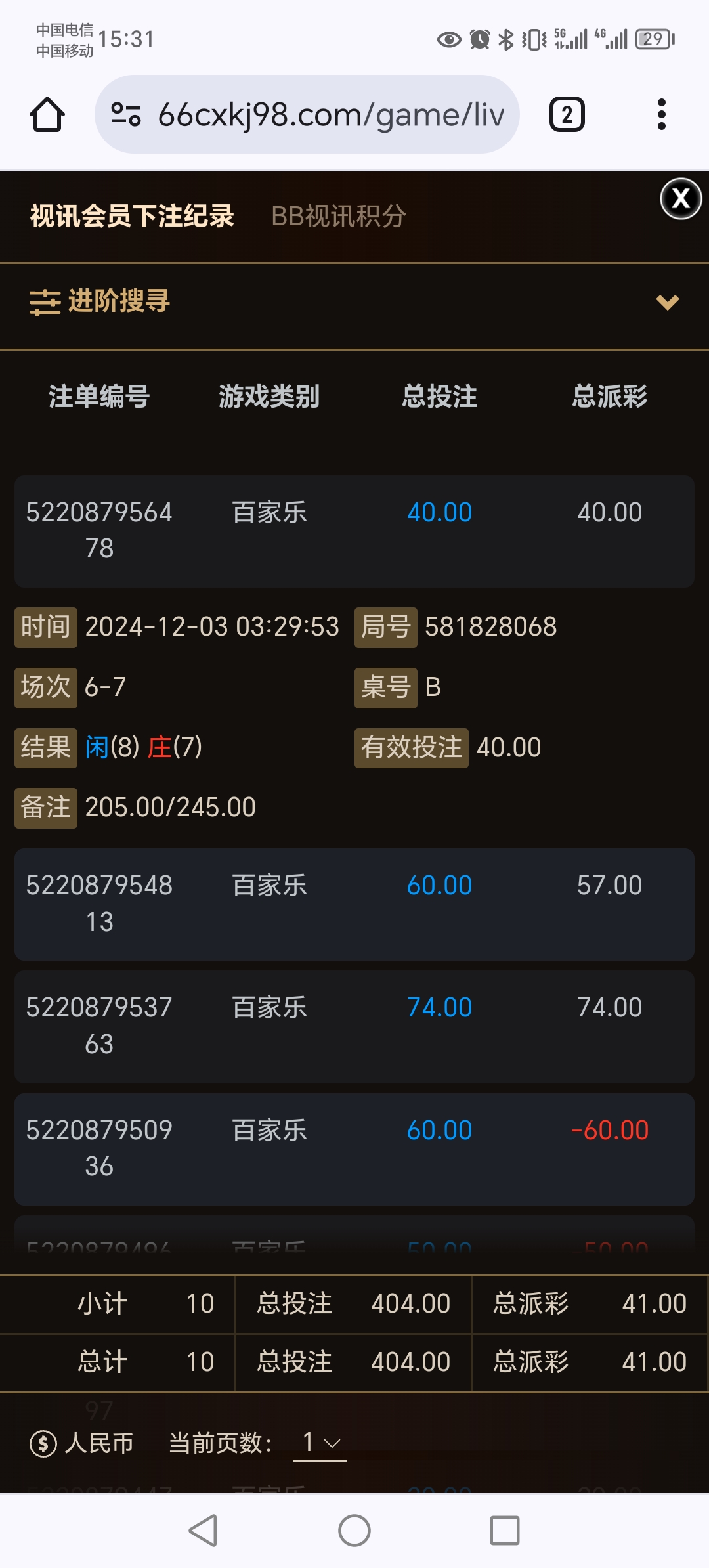Screen dimensions: 709x1568
Task: Tap the blue 40.00 total bet amount
Action: click(439, 513)
